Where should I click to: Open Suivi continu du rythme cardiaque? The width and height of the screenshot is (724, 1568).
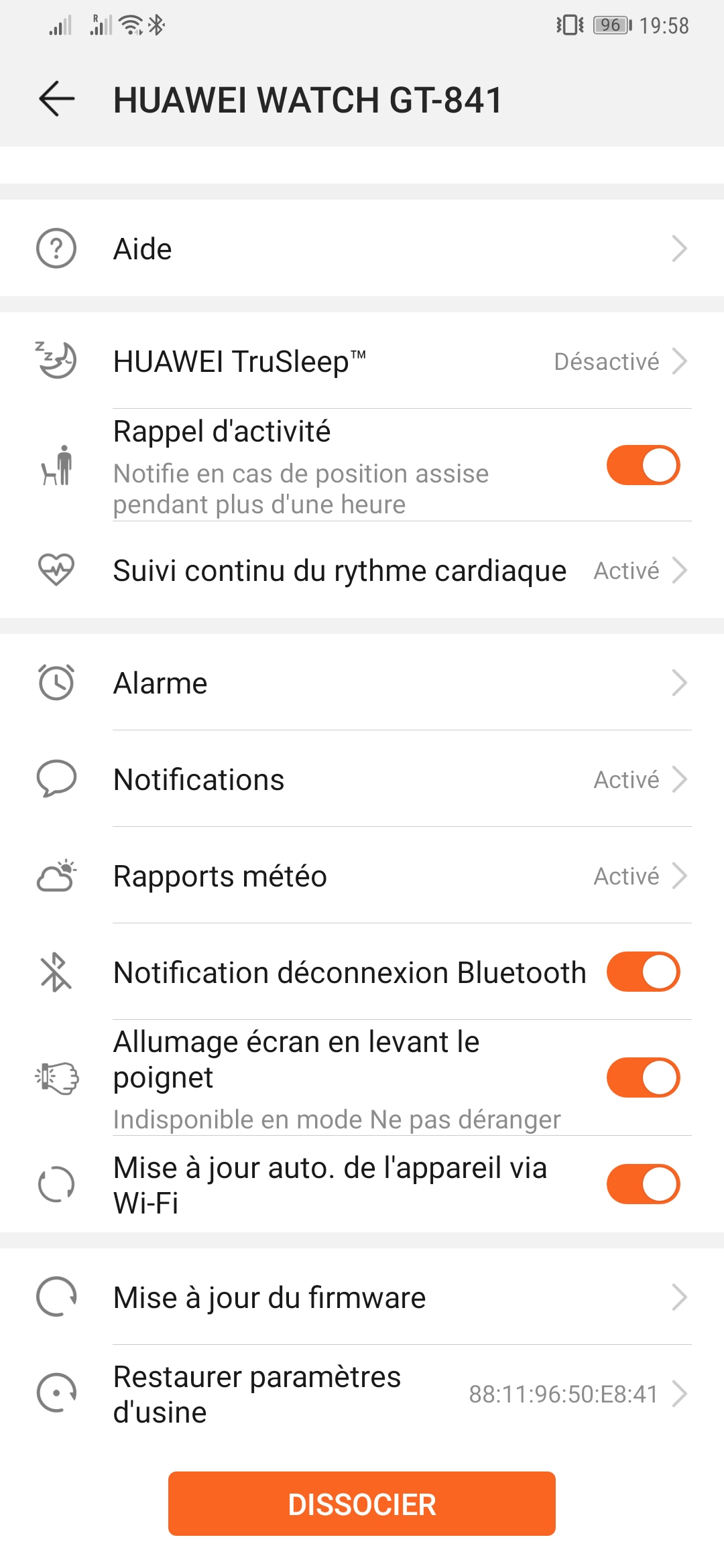coord(362,571)
